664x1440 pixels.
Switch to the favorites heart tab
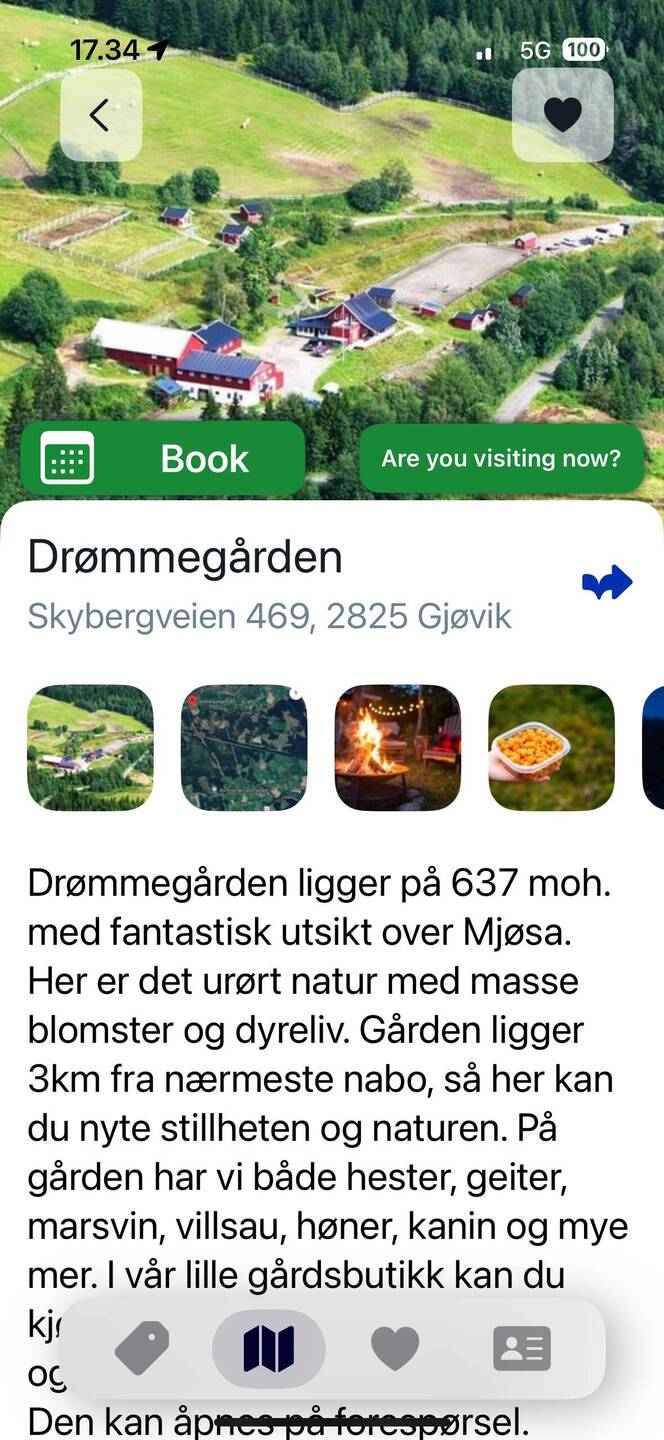pos(395,1348)
